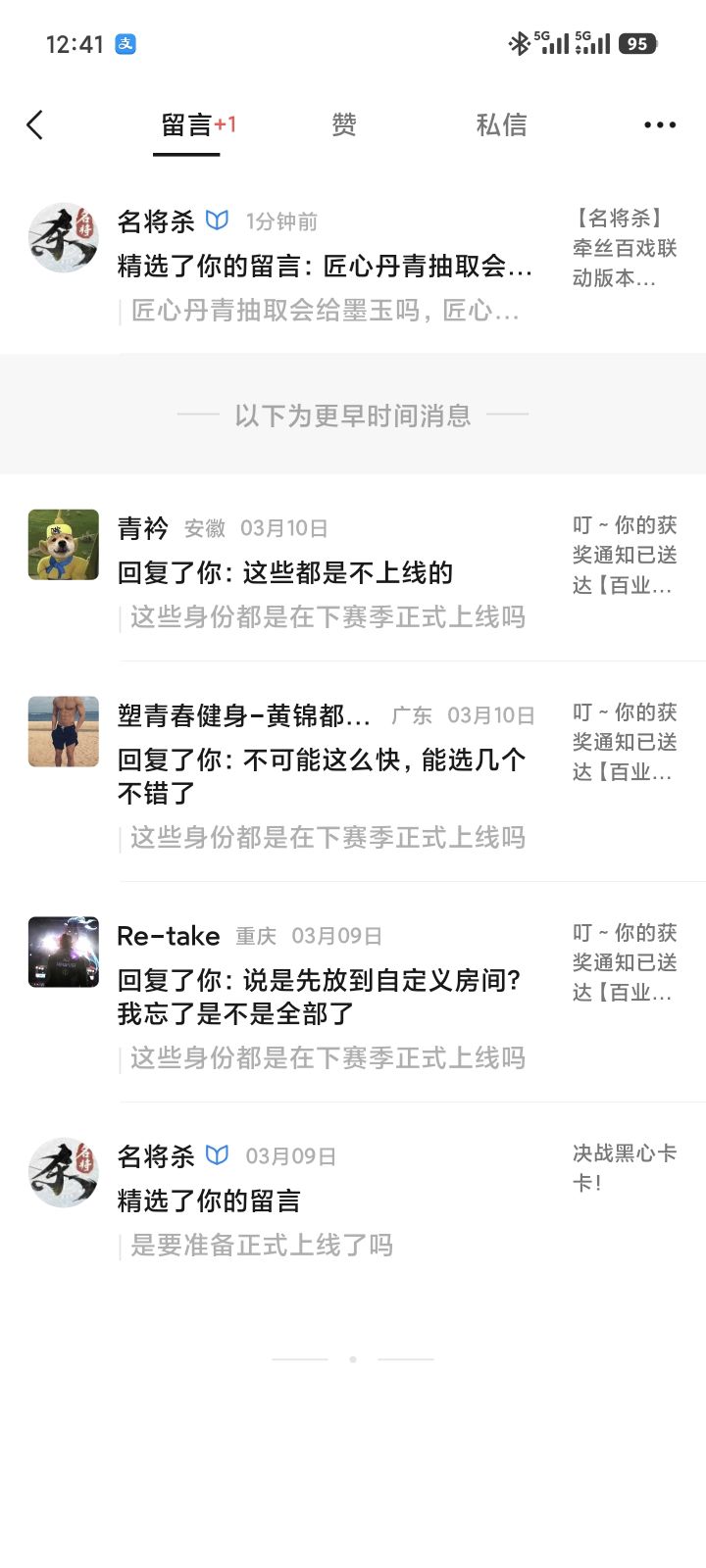Go back using the top-left arrow
This screenshot has height=1568, width=706.
pyautogui.click(x=35, y=124)
